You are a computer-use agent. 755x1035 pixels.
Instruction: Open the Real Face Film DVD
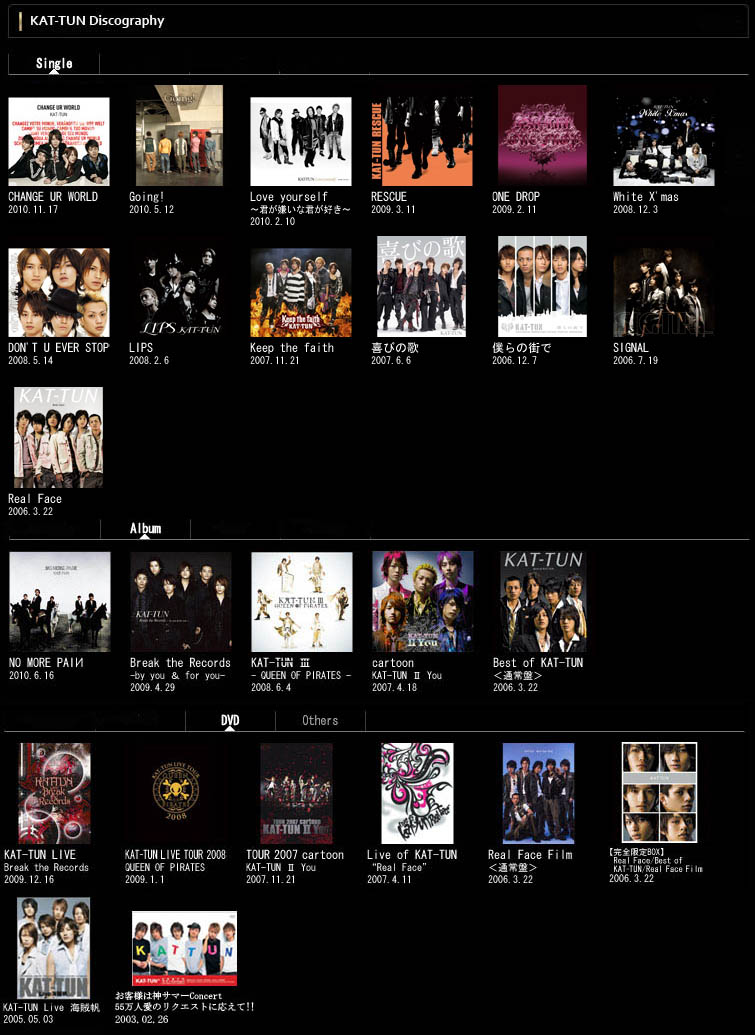tap(538, 793)
